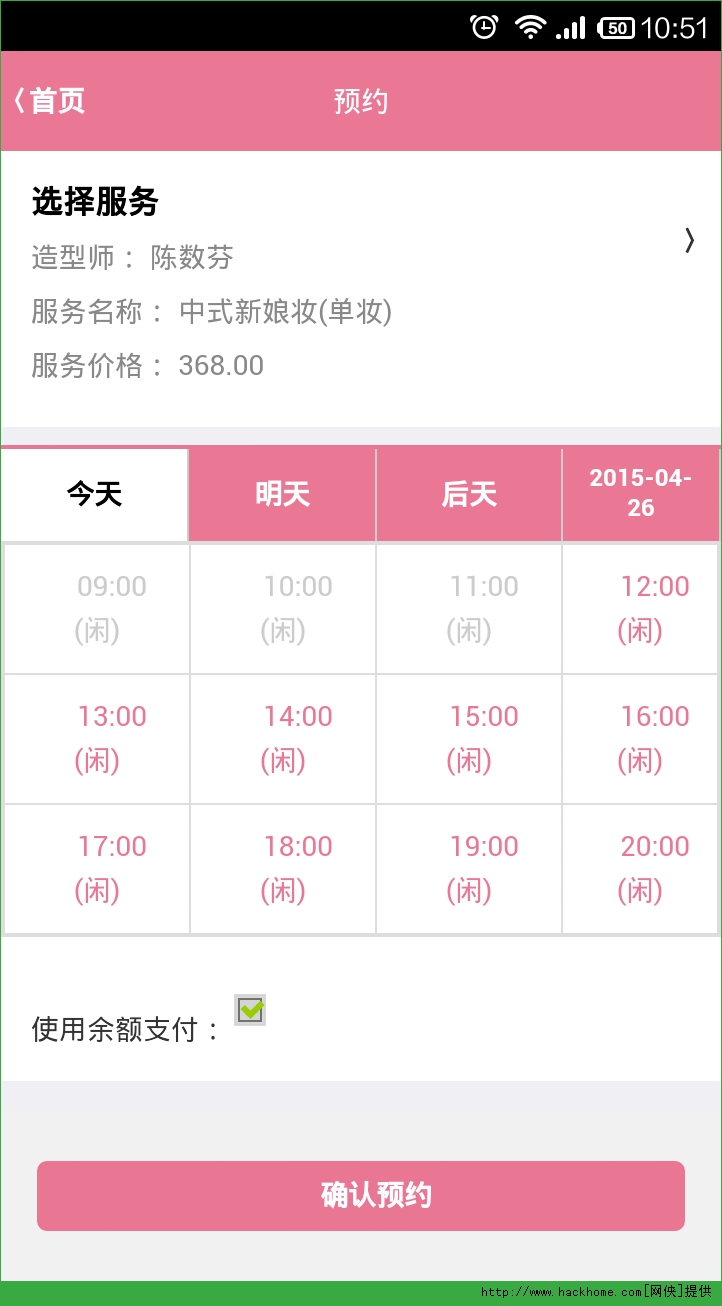Select the 18:00 time slot
The width and height of the screenshot is (722, 1306).
tap(283, 869)
